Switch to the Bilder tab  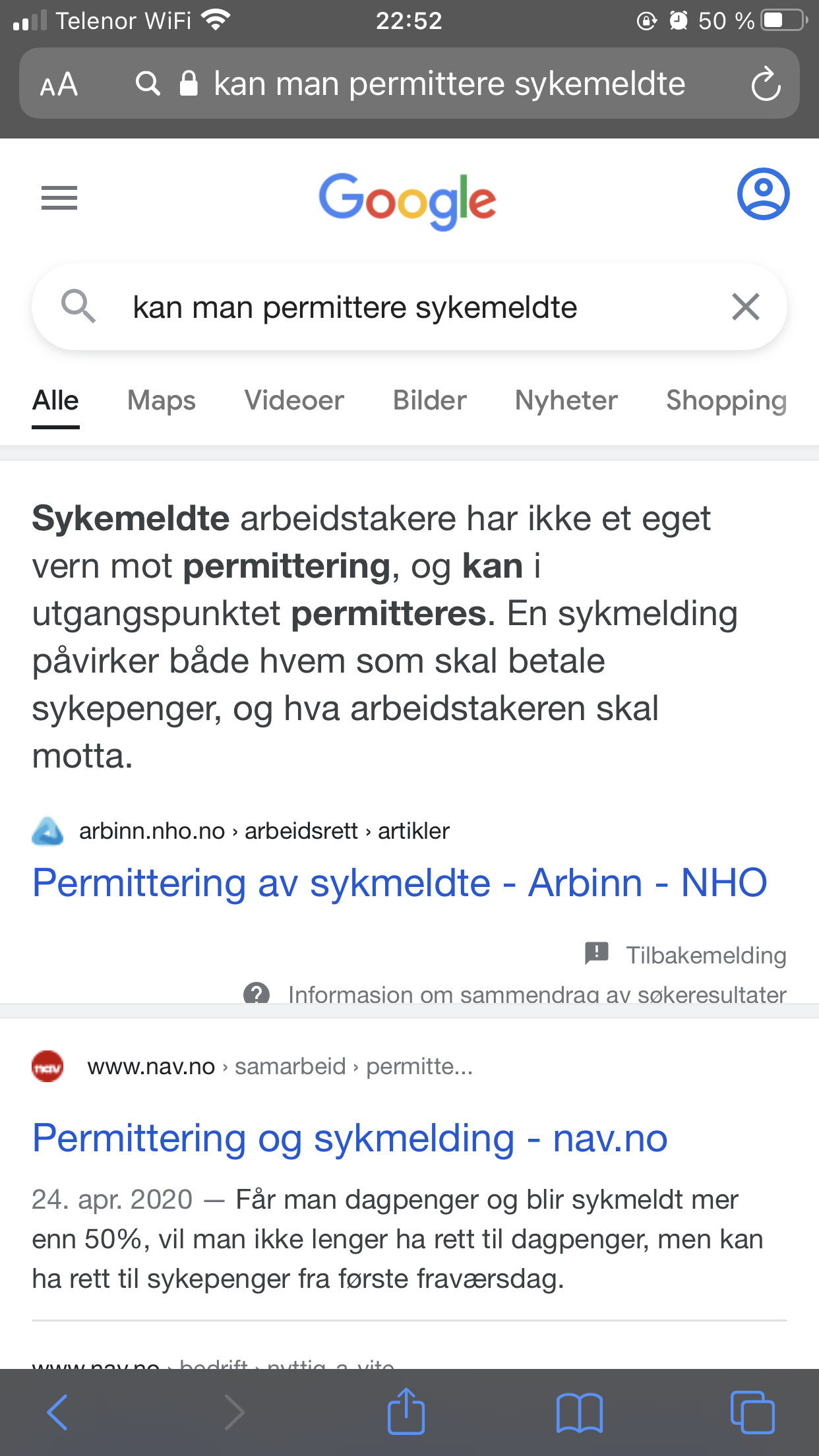(430, 401)
